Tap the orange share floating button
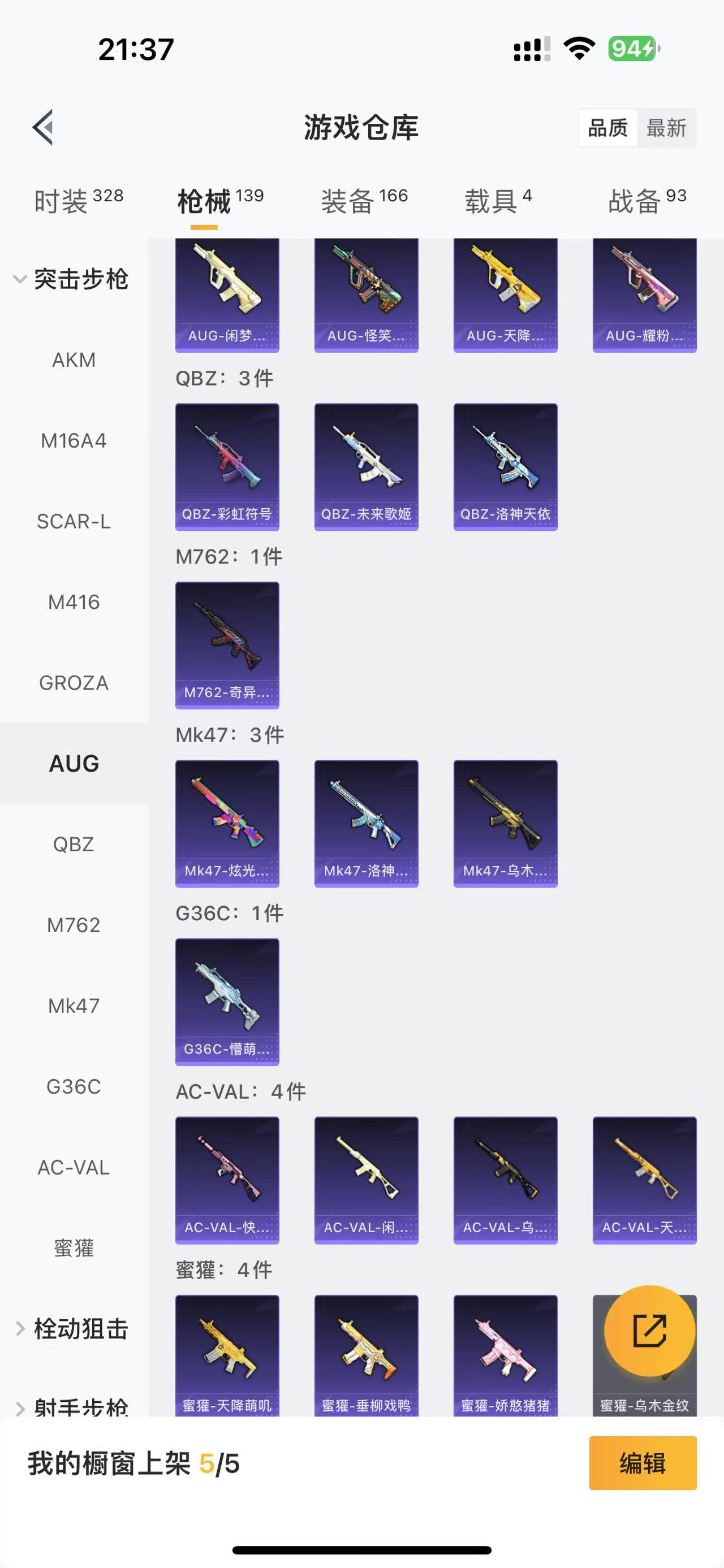This screenshot has width=724, height=1568. pos(649,1331)
